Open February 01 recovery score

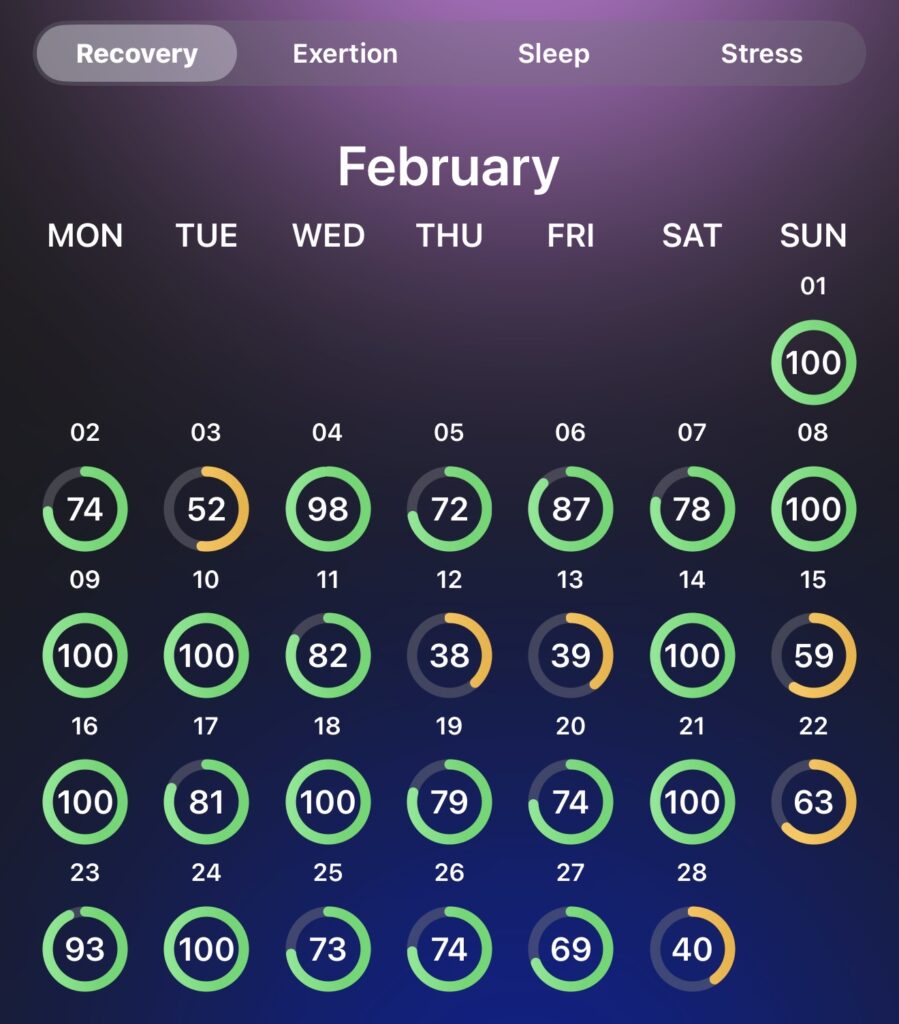click(813, 362)
